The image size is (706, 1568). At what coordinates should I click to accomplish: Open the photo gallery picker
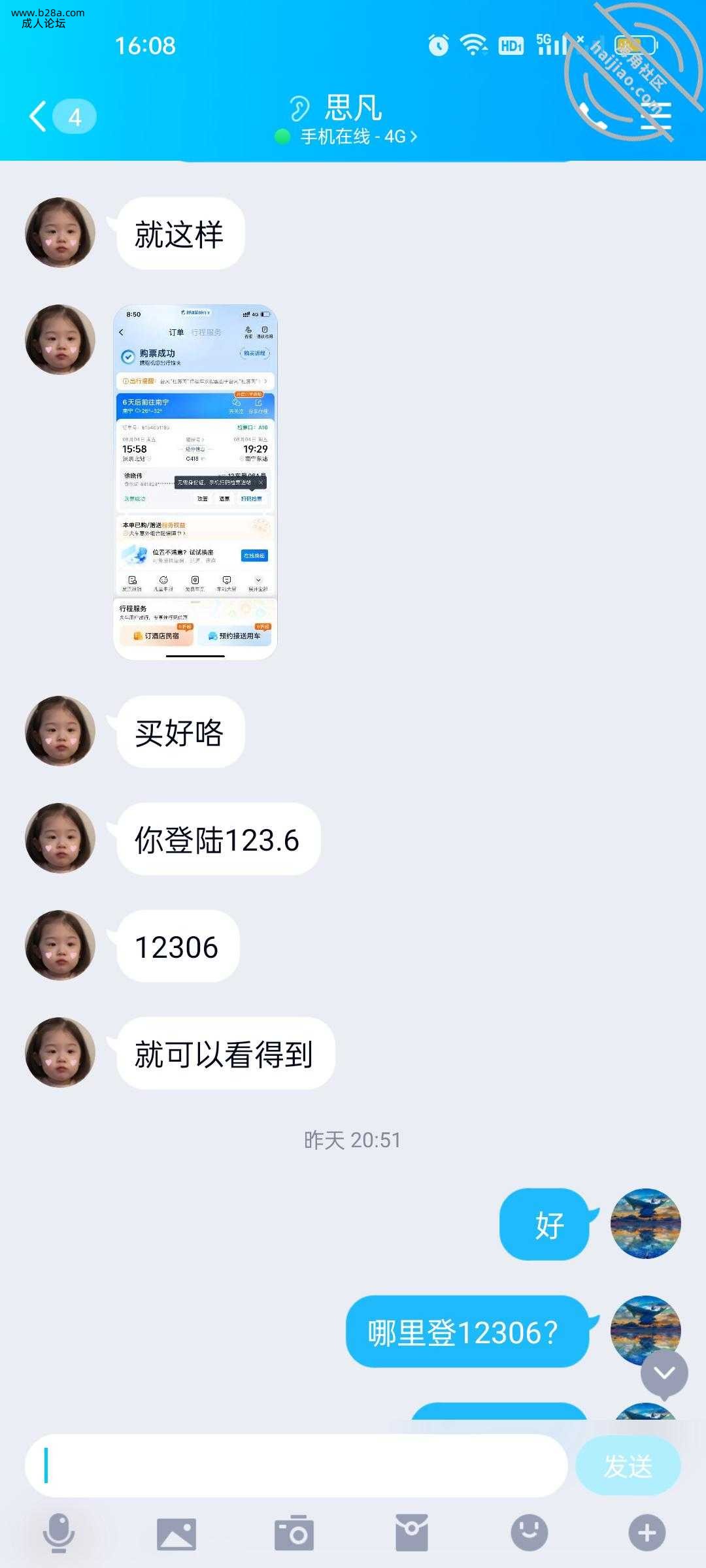[176, 1533]
